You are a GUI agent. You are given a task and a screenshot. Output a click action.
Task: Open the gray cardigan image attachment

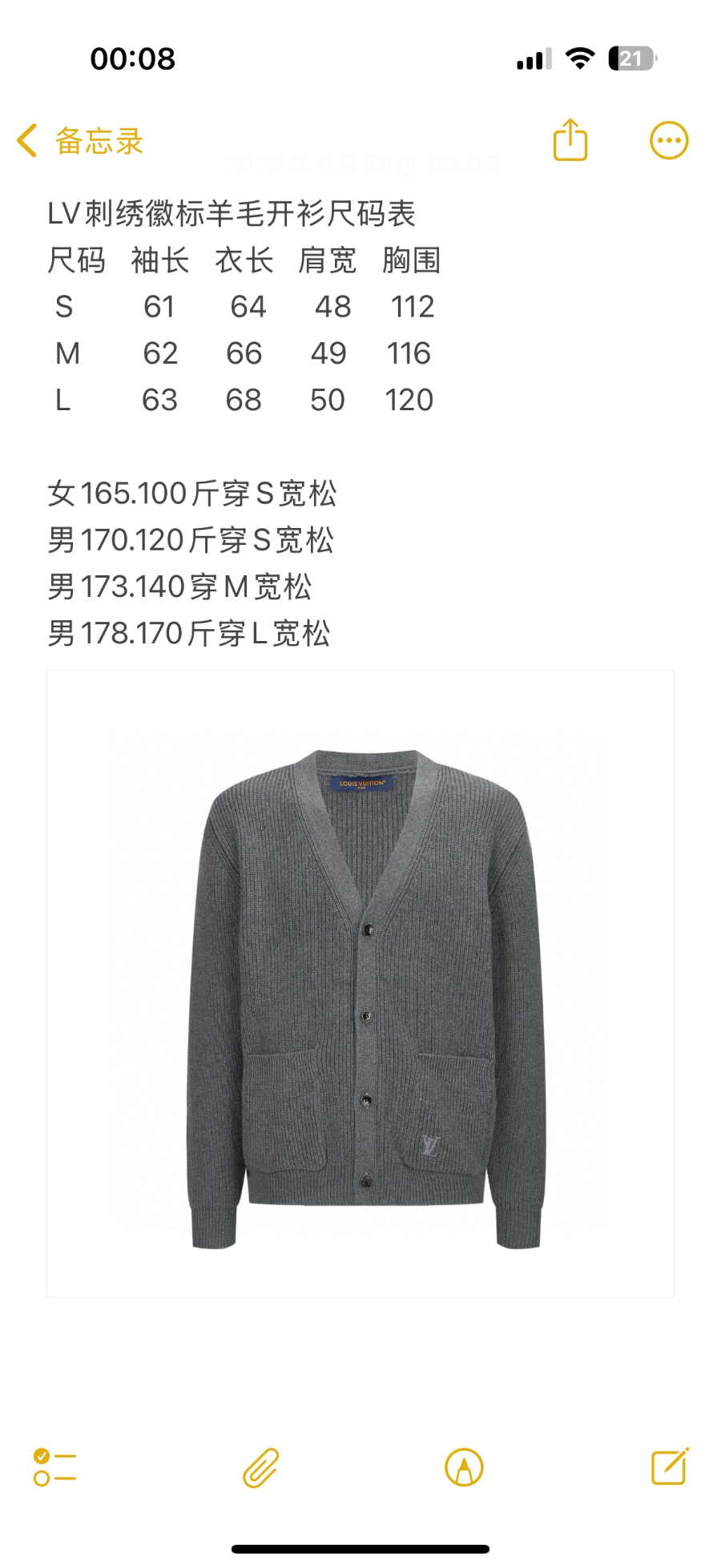360,983
